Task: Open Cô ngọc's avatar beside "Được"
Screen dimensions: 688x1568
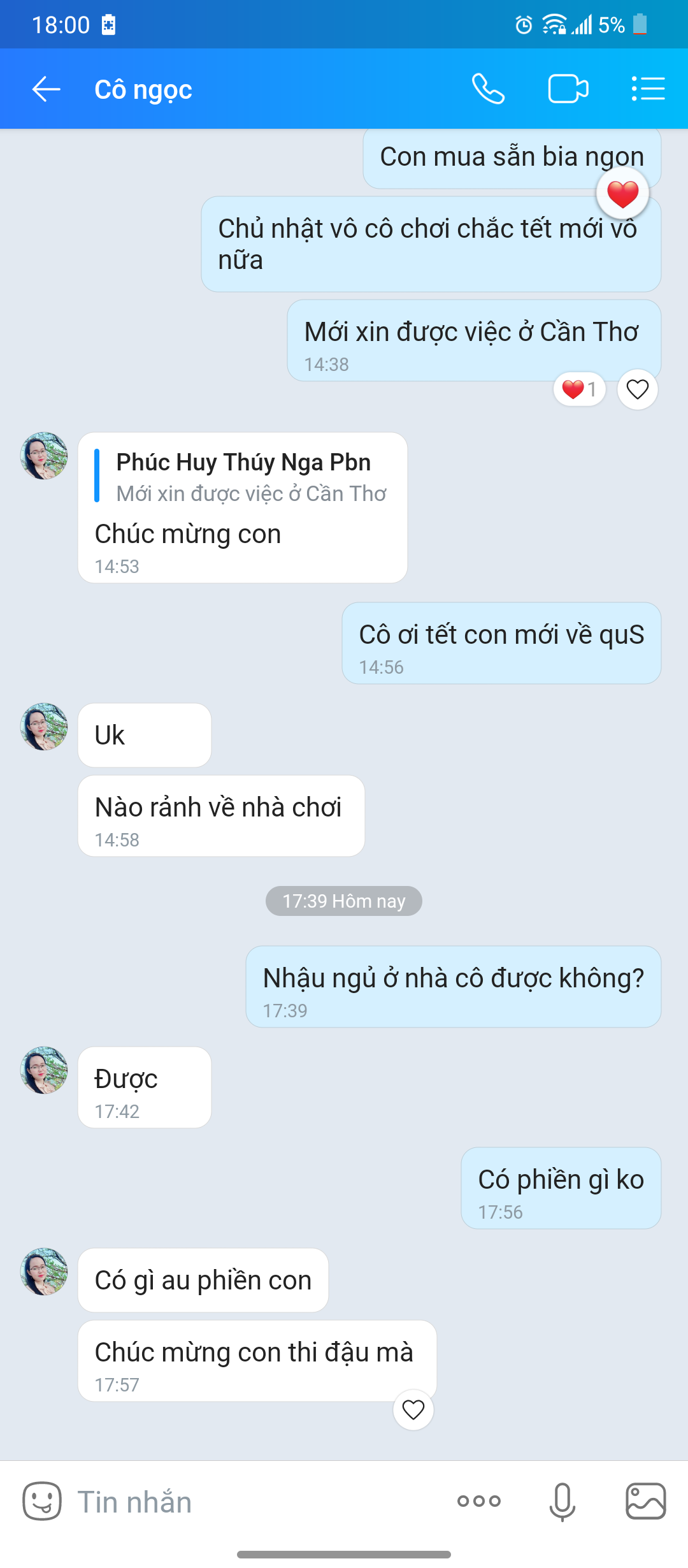Action: 44,1070
